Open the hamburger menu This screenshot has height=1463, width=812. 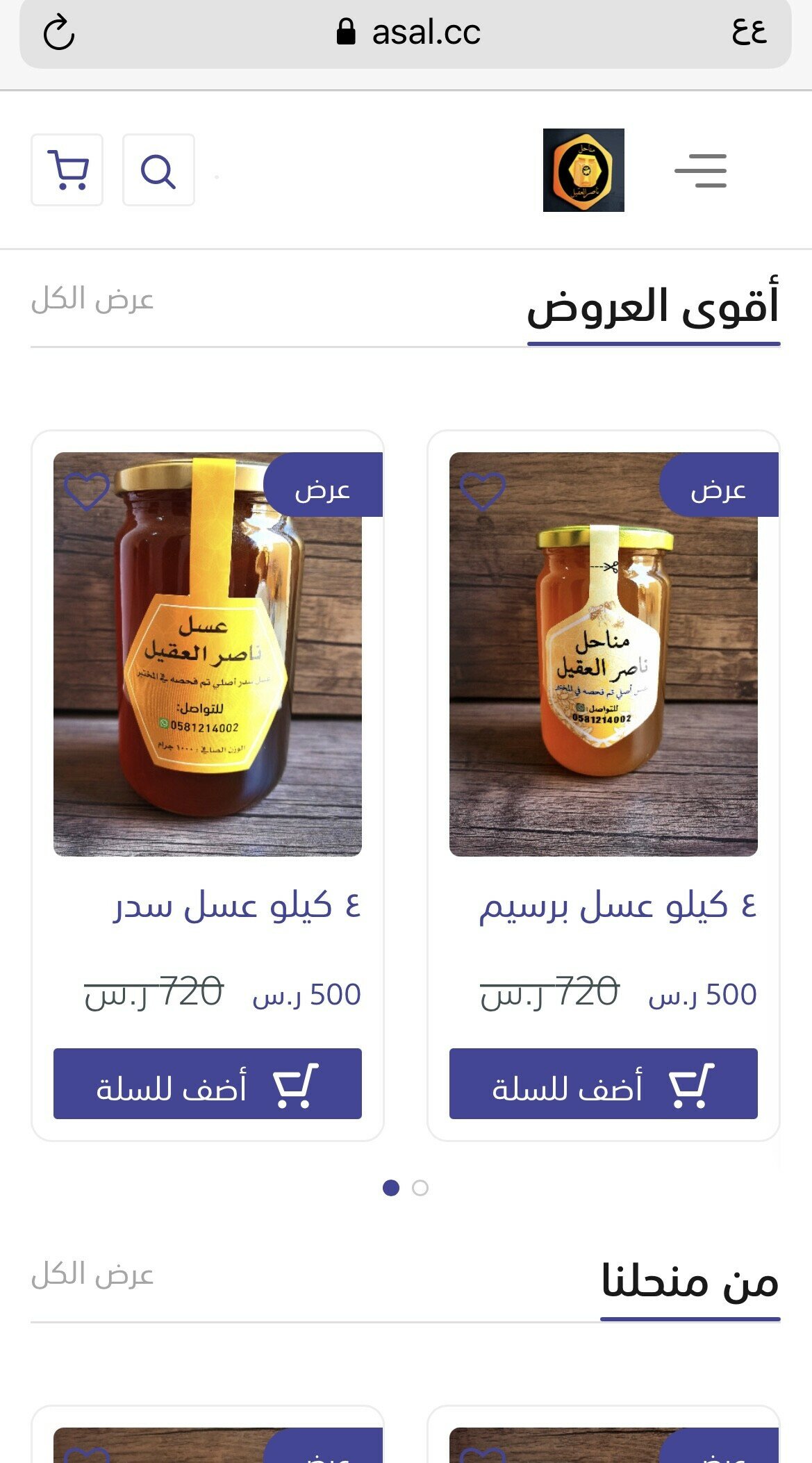tap(700, 171)
